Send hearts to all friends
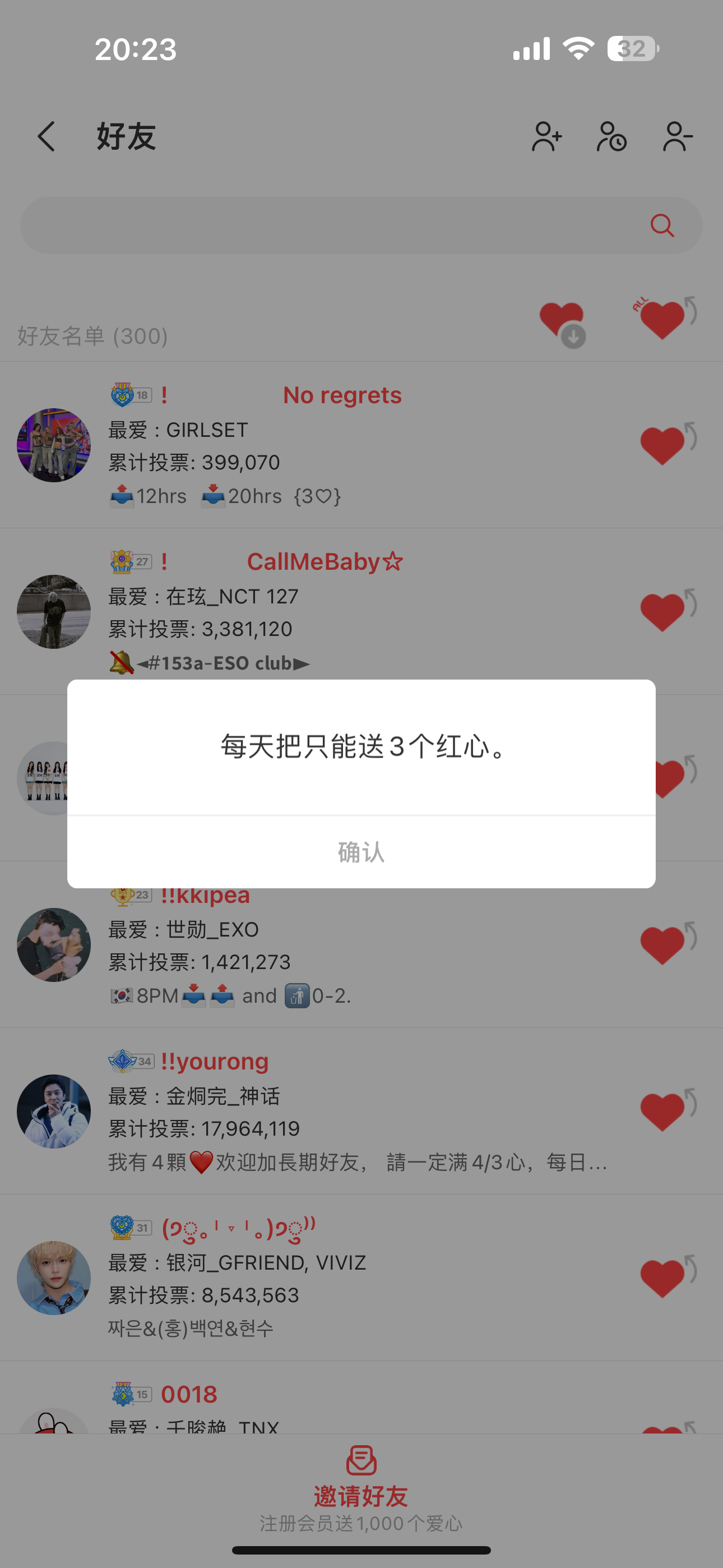The image size is (723, 1568). click(x=665, y=318)
